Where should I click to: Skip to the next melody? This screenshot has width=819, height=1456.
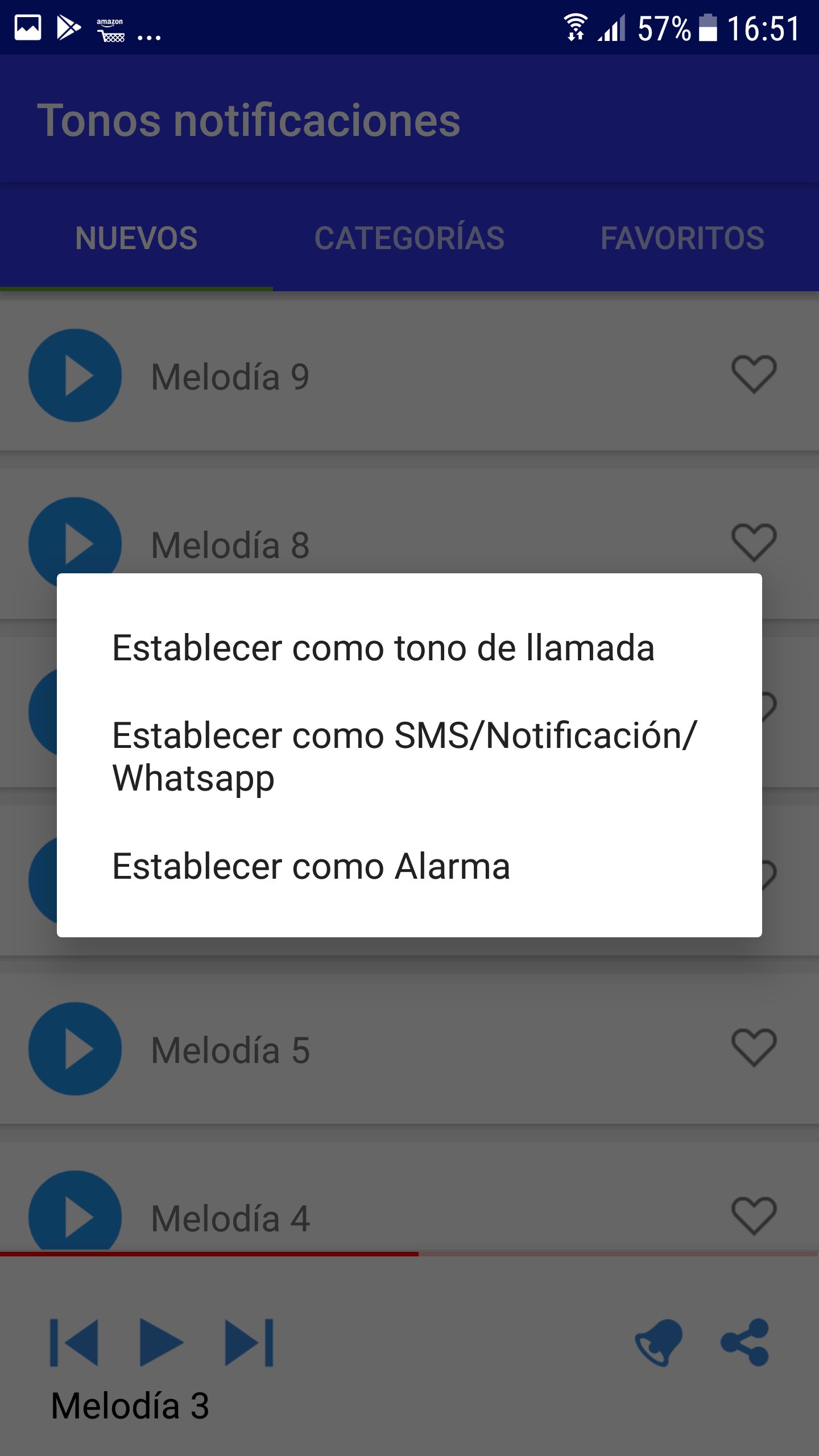click(x=249, y=1342)
